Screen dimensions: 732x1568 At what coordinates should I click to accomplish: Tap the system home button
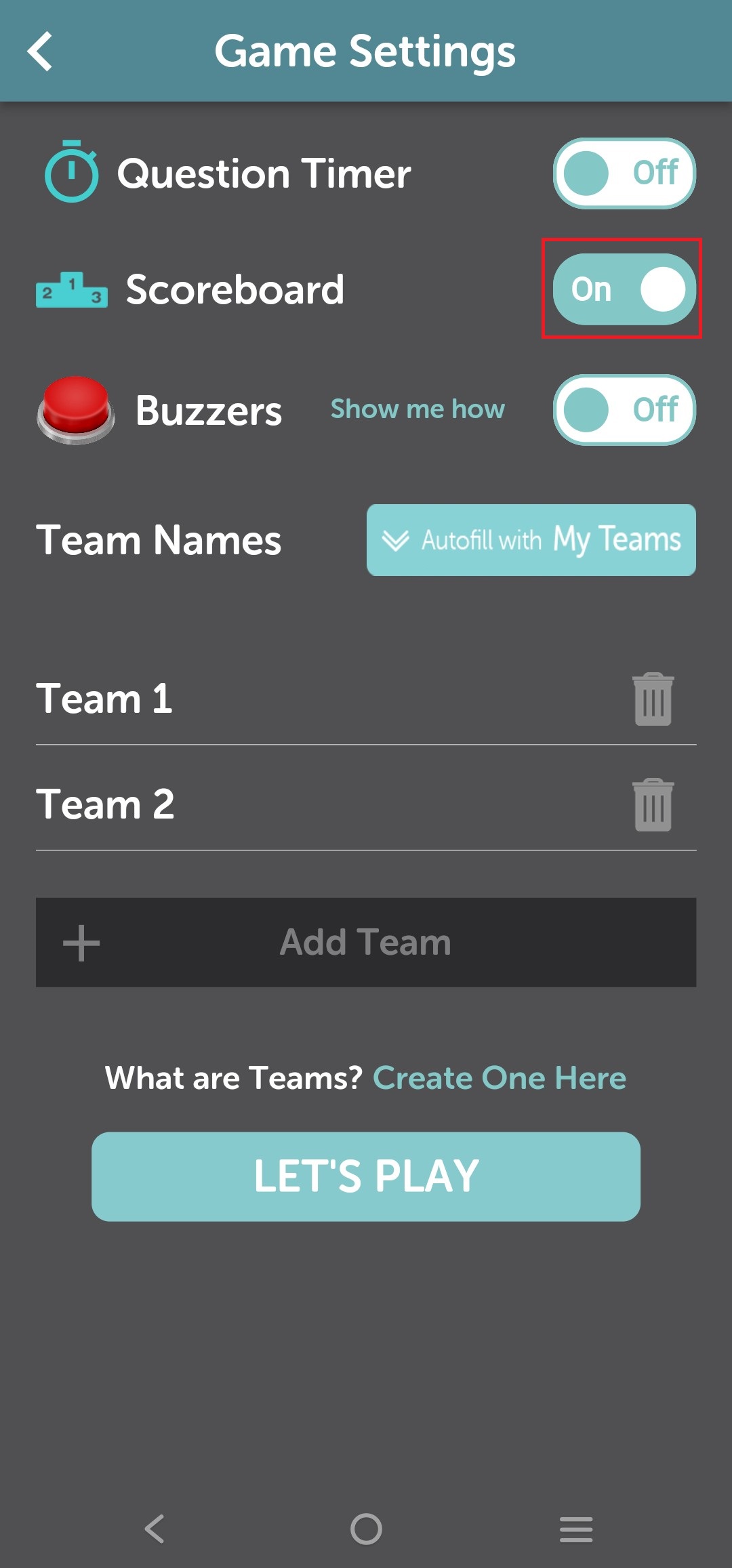[x=366, y=1529]
